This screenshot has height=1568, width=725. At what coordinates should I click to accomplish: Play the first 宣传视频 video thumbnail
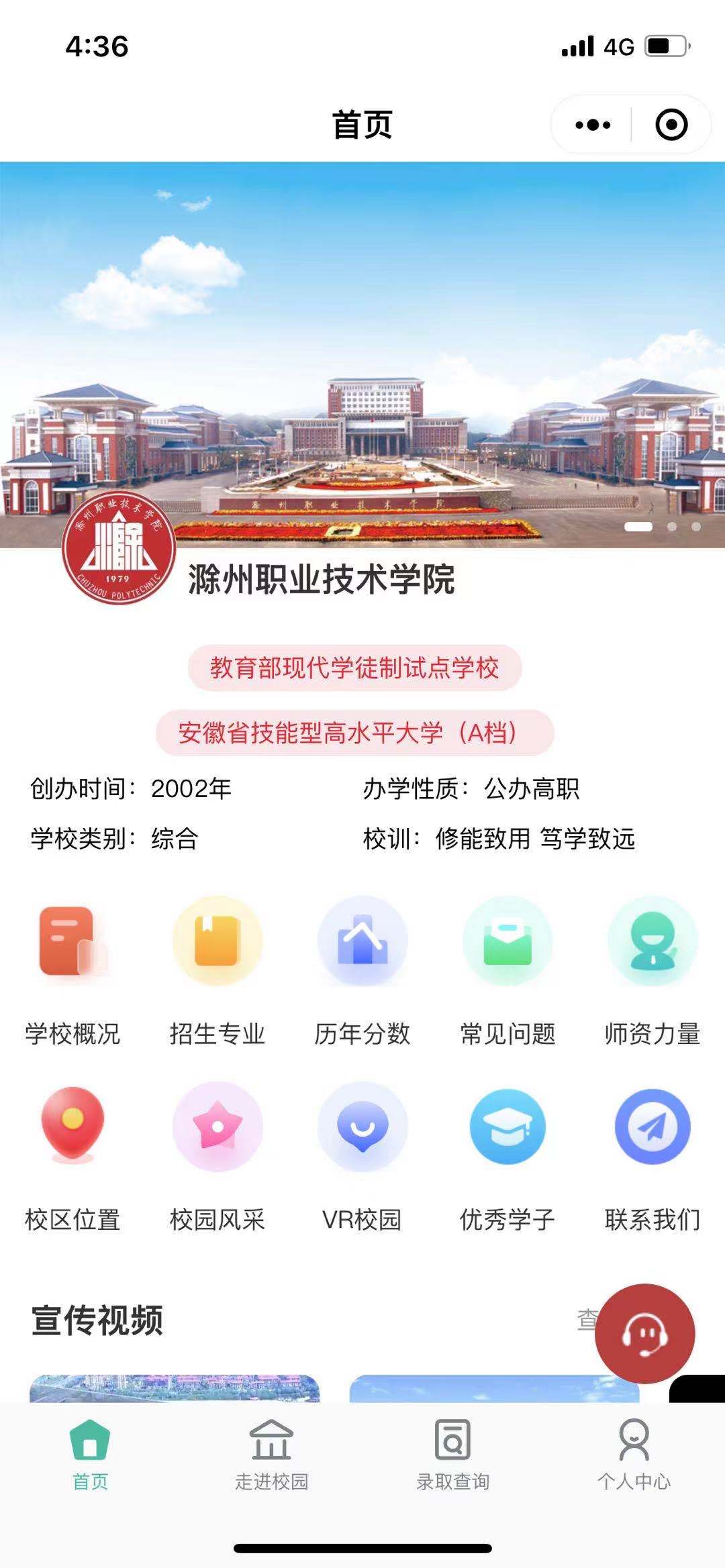click(x=175, y=1388)
